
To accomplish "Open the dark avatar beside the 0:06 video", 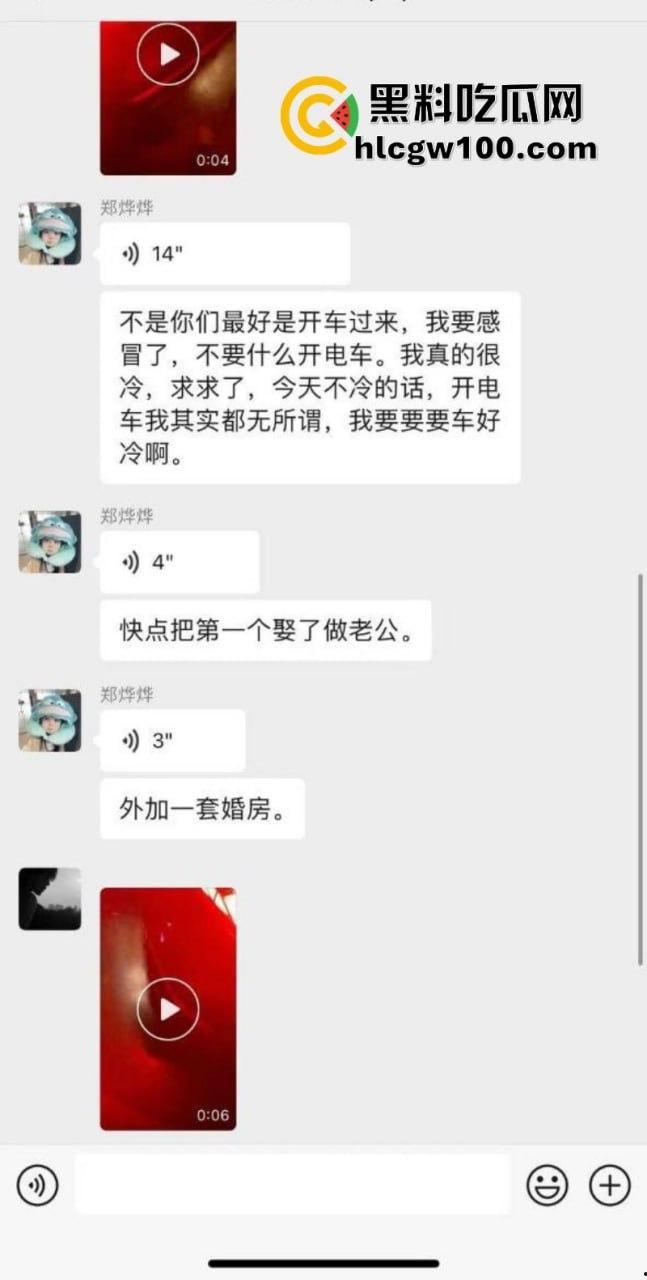I will coord(50,899).
